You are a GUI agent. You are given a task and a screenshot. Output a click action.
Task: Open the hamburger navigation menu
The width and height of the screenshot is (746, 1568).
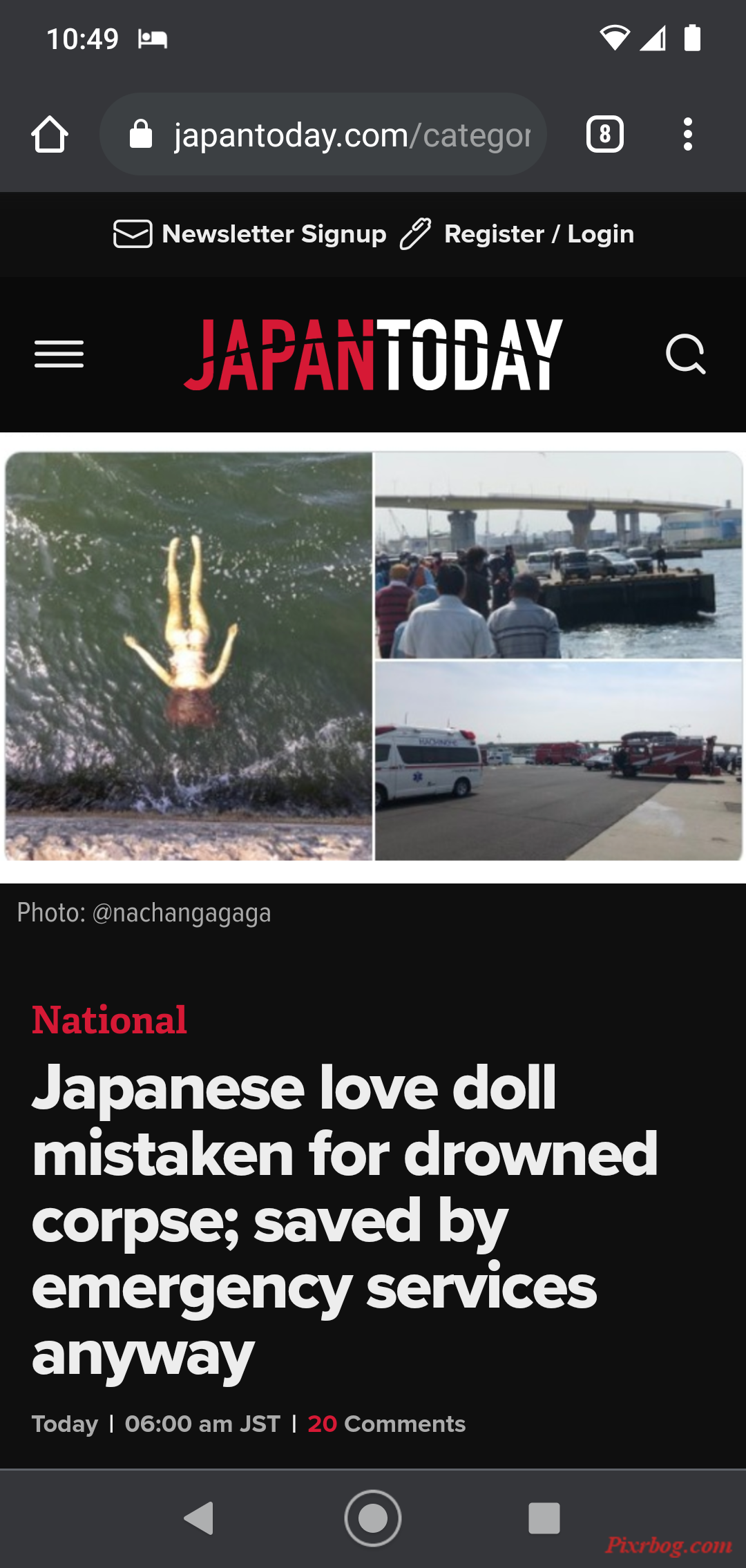click(x=59, y=354)
